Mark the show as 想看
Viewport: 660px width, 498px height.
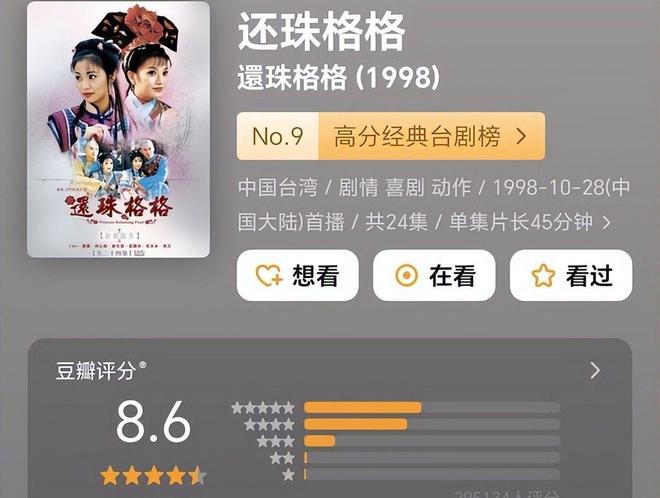pos(297,276)
